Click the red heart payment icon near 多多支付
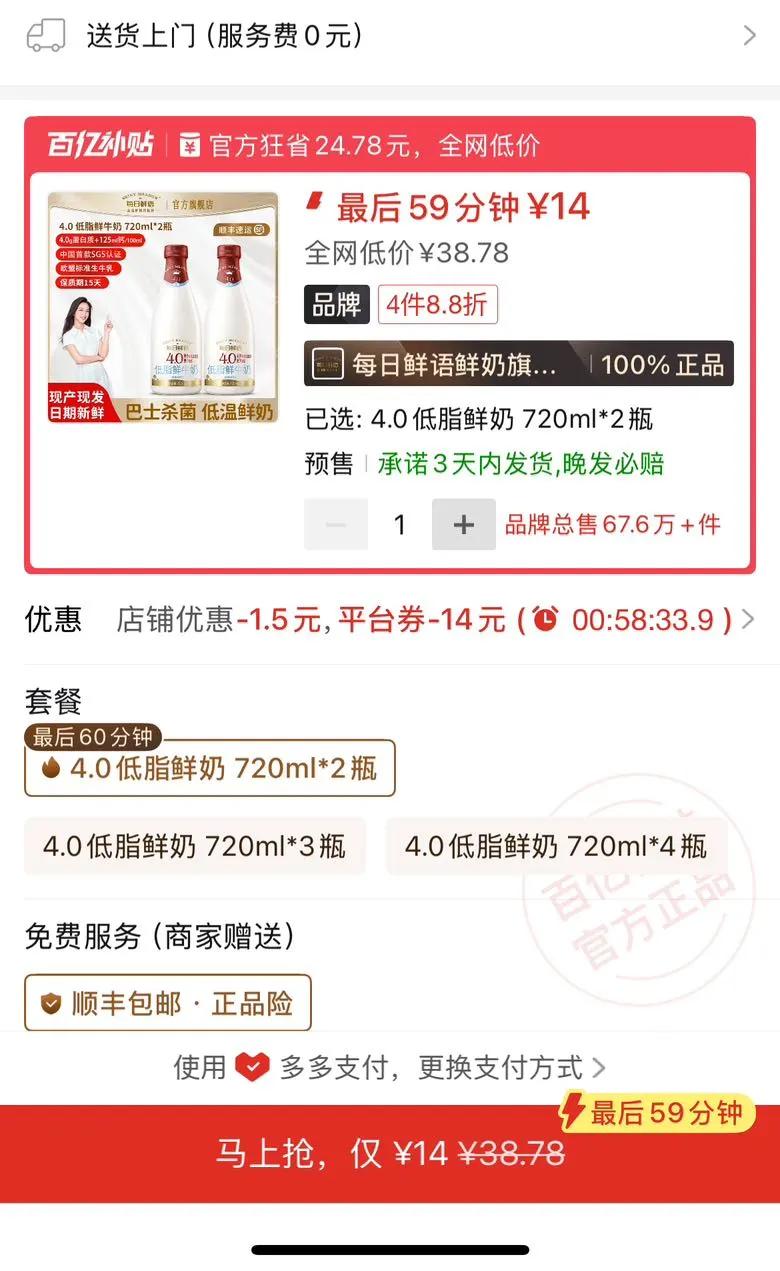 tap(250, 1068)
